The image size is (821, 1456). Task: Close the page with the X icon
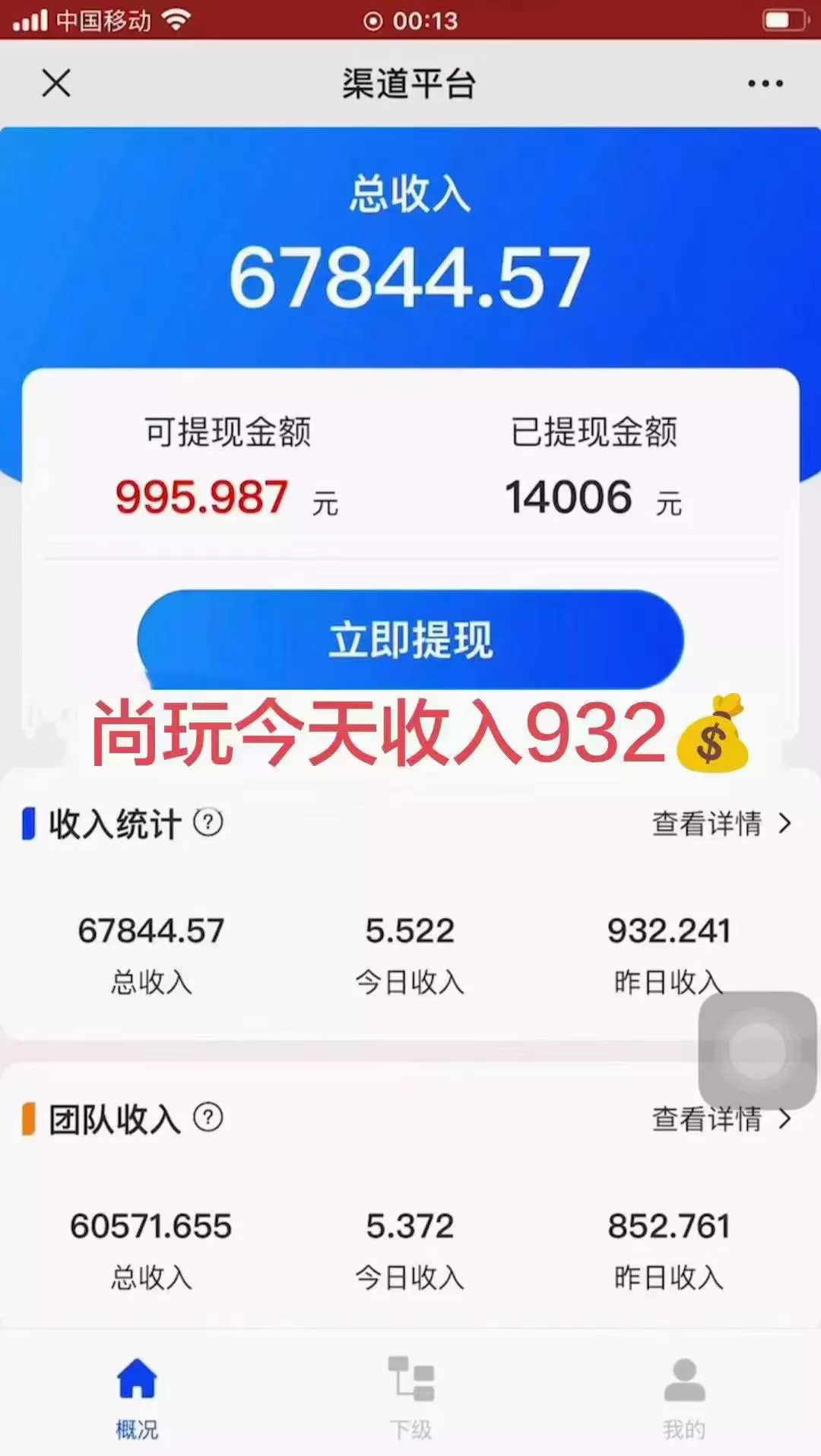(x=55, y=84)
